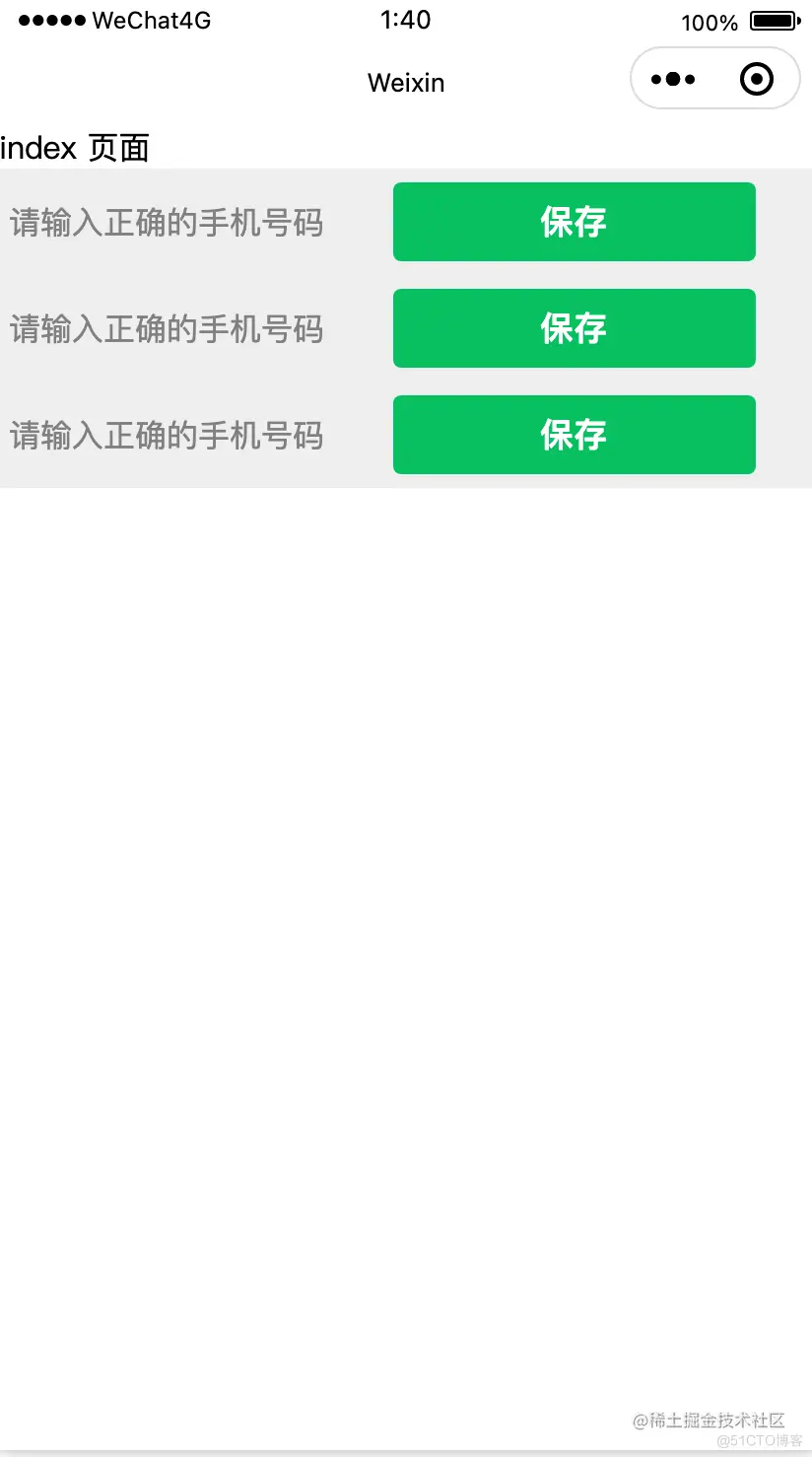Image resolution: width=812 pixels, height=1457 pixels.
Task: Click the index 页面 page heading
Action: 75,148
